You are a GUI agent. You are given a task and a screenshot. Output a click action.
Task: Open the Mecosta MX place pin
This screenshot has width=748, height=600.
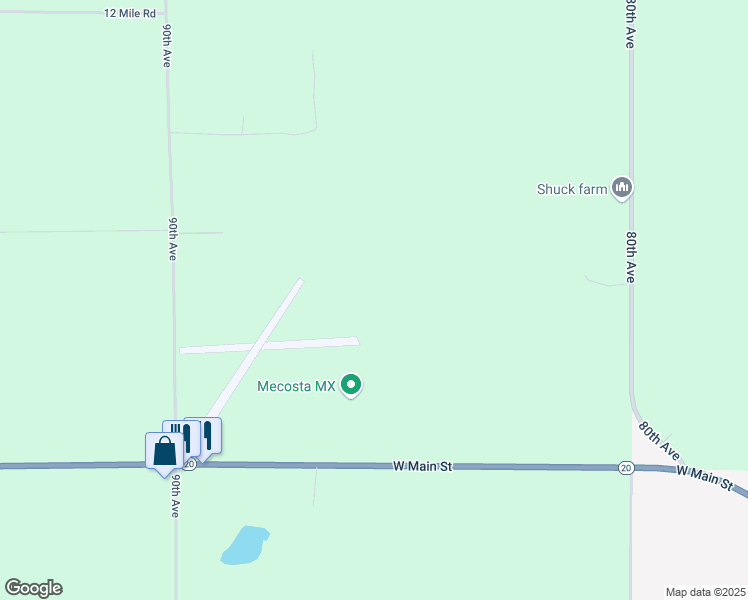point(351,385)
